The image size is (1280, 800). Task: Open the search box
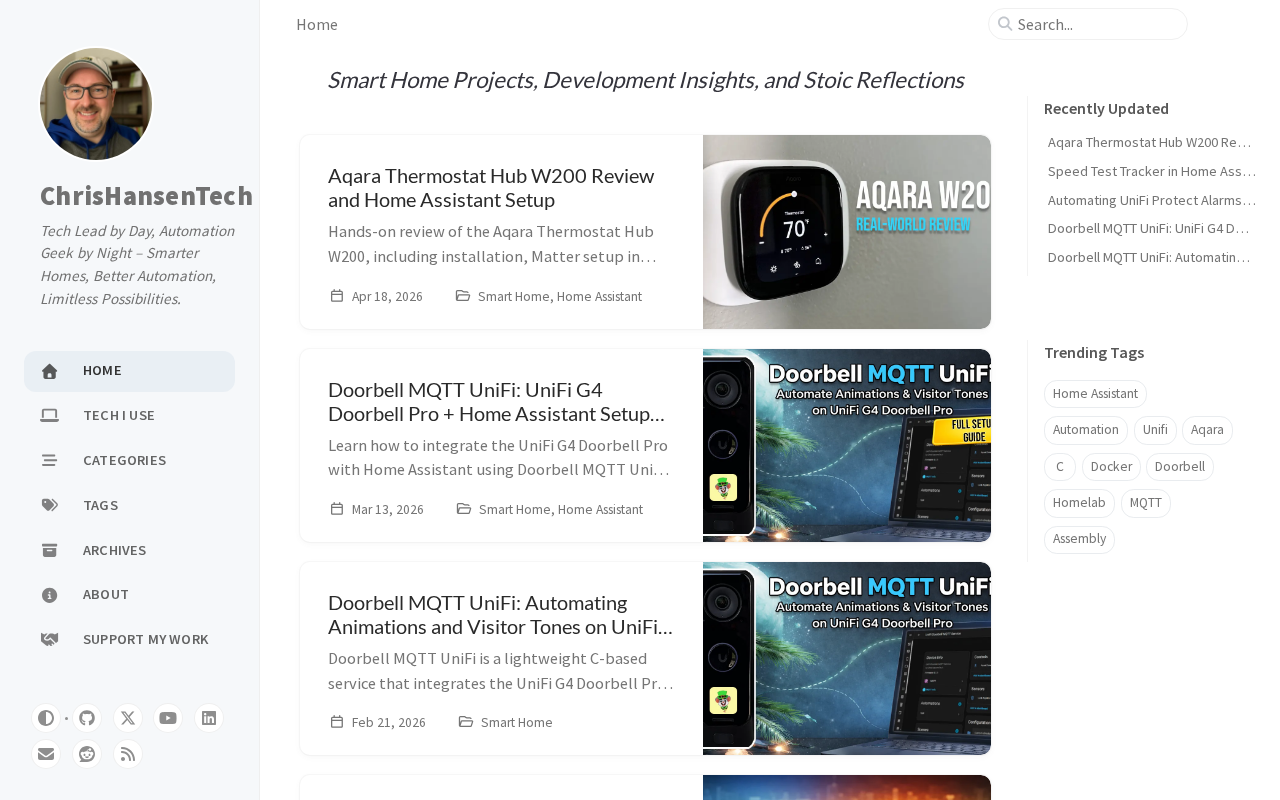click(1098, 24)
